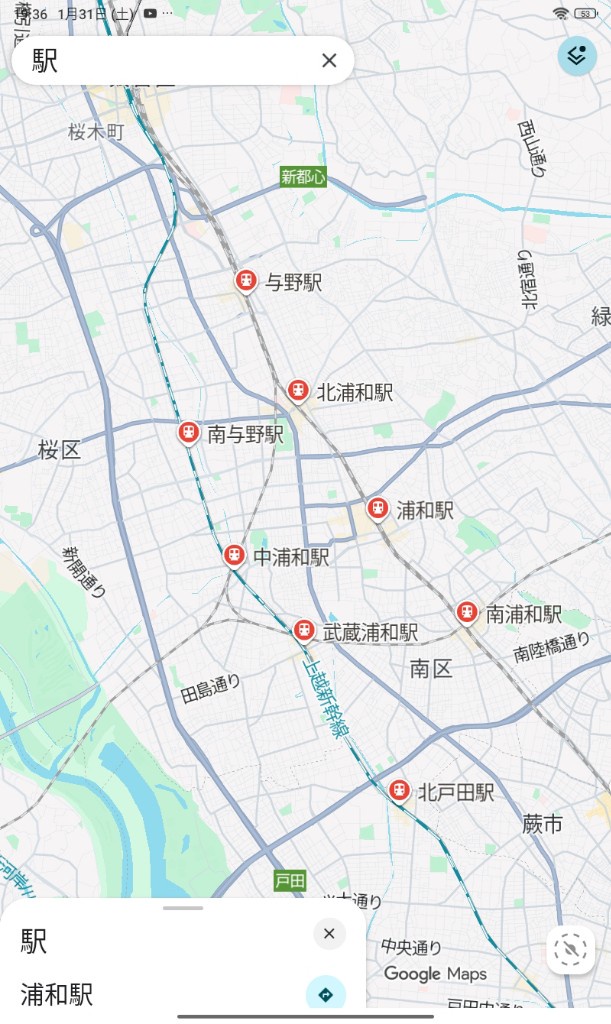Select the 武蔵浦和駅 station pin
Image resolution: width=611 pixels, height=1024 pixels.
[304, 630]
